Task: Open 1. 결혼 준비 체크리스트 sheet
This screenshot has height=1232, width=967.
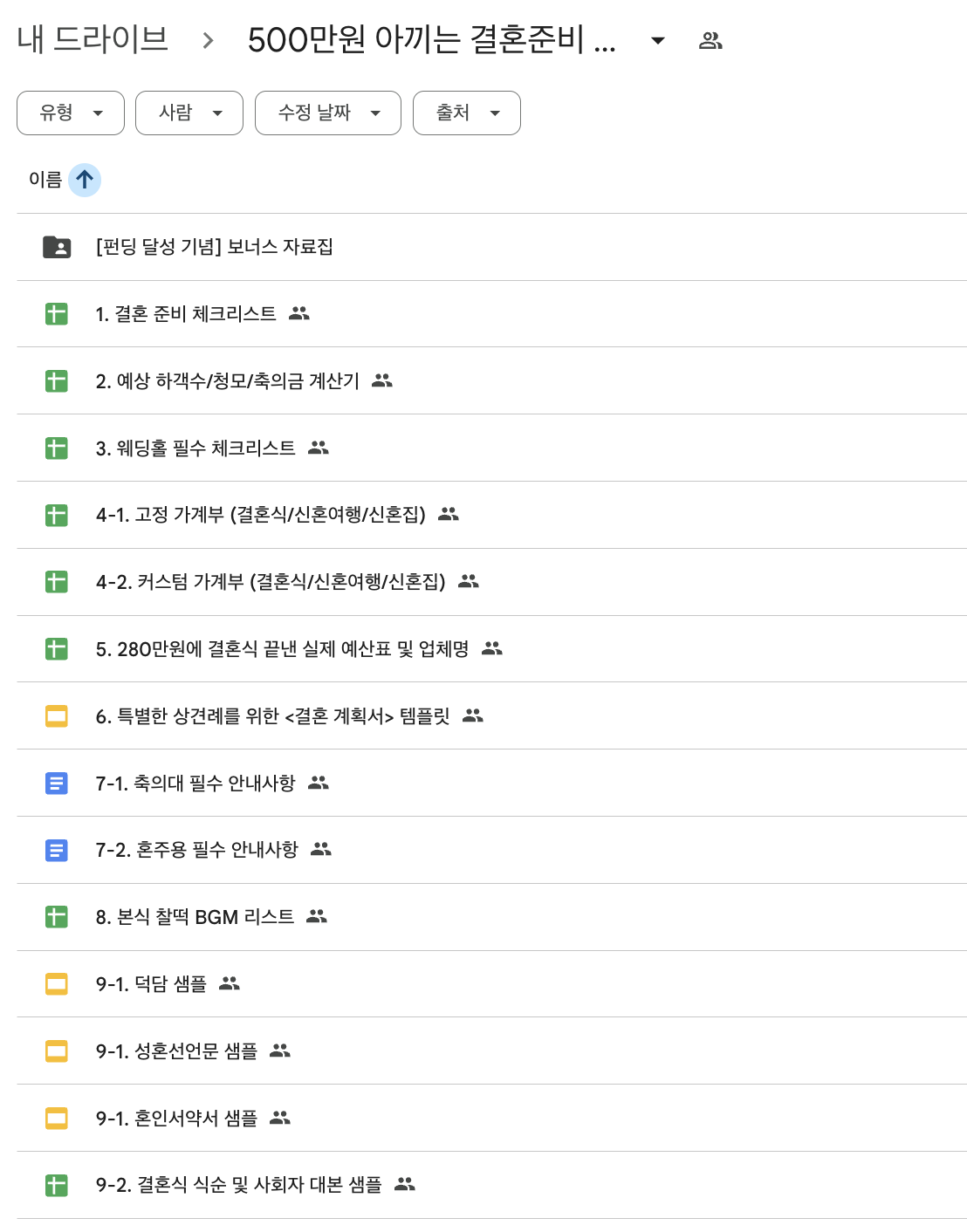Action: [186, 314]
